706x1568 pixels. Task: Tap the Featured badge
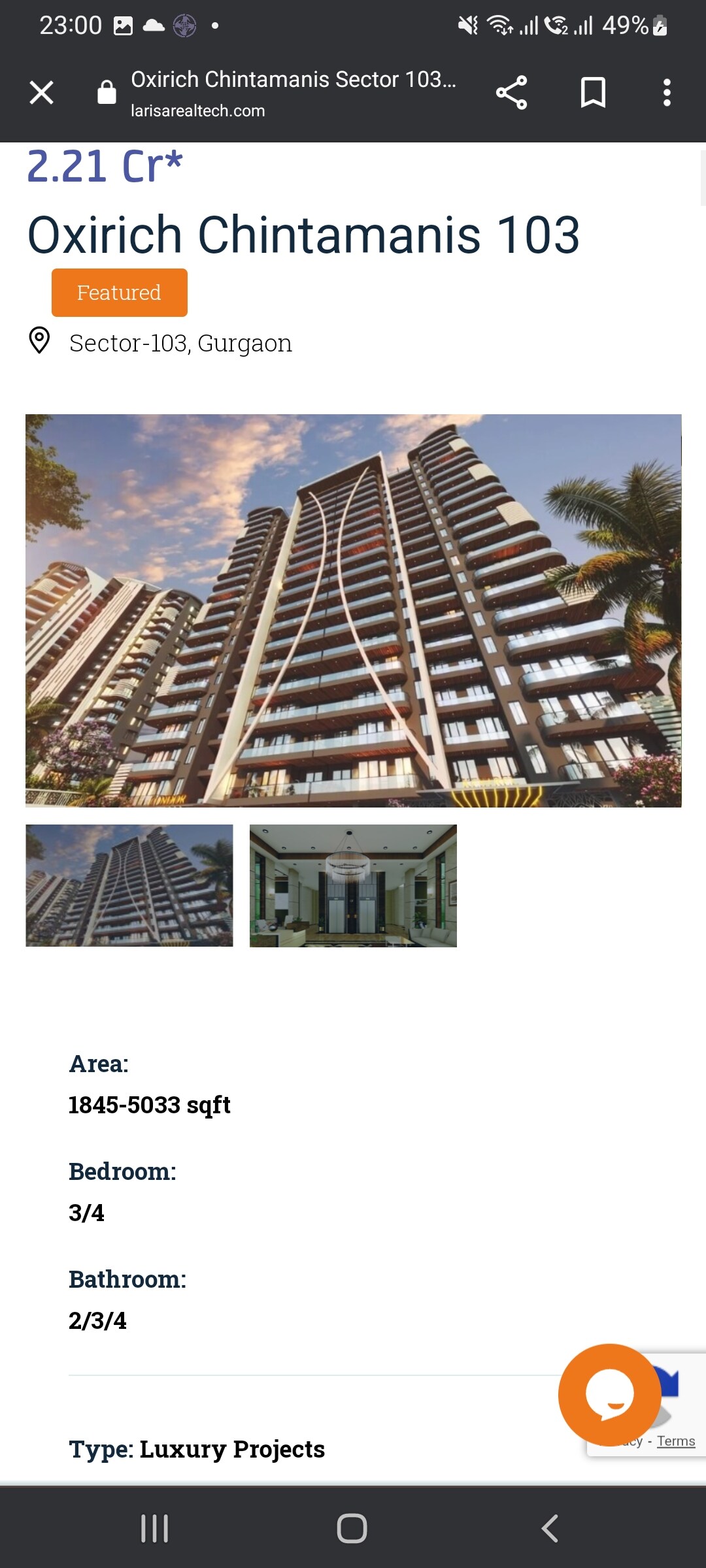120,293
